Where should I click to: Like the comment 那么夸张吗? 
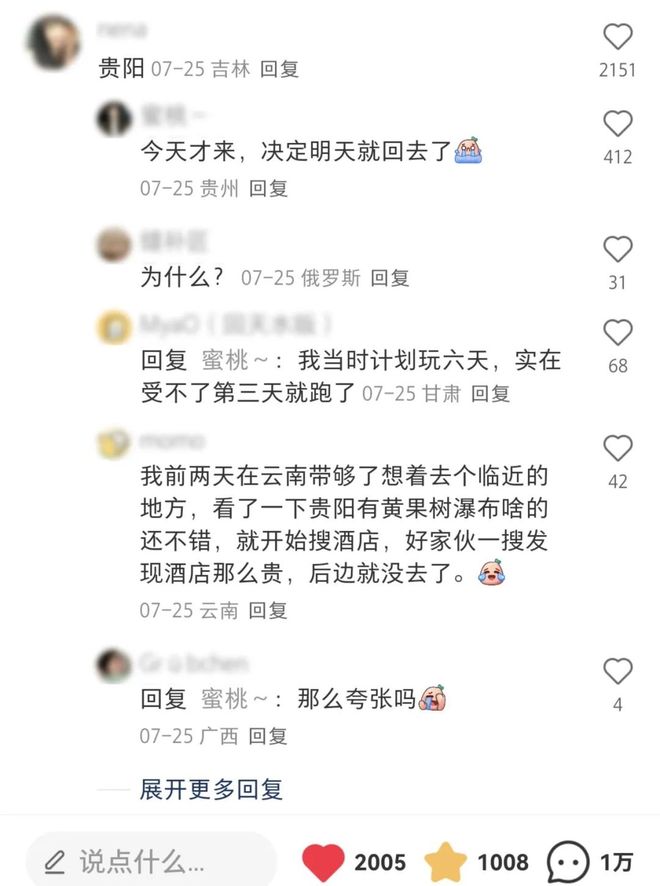click(618, 672)
